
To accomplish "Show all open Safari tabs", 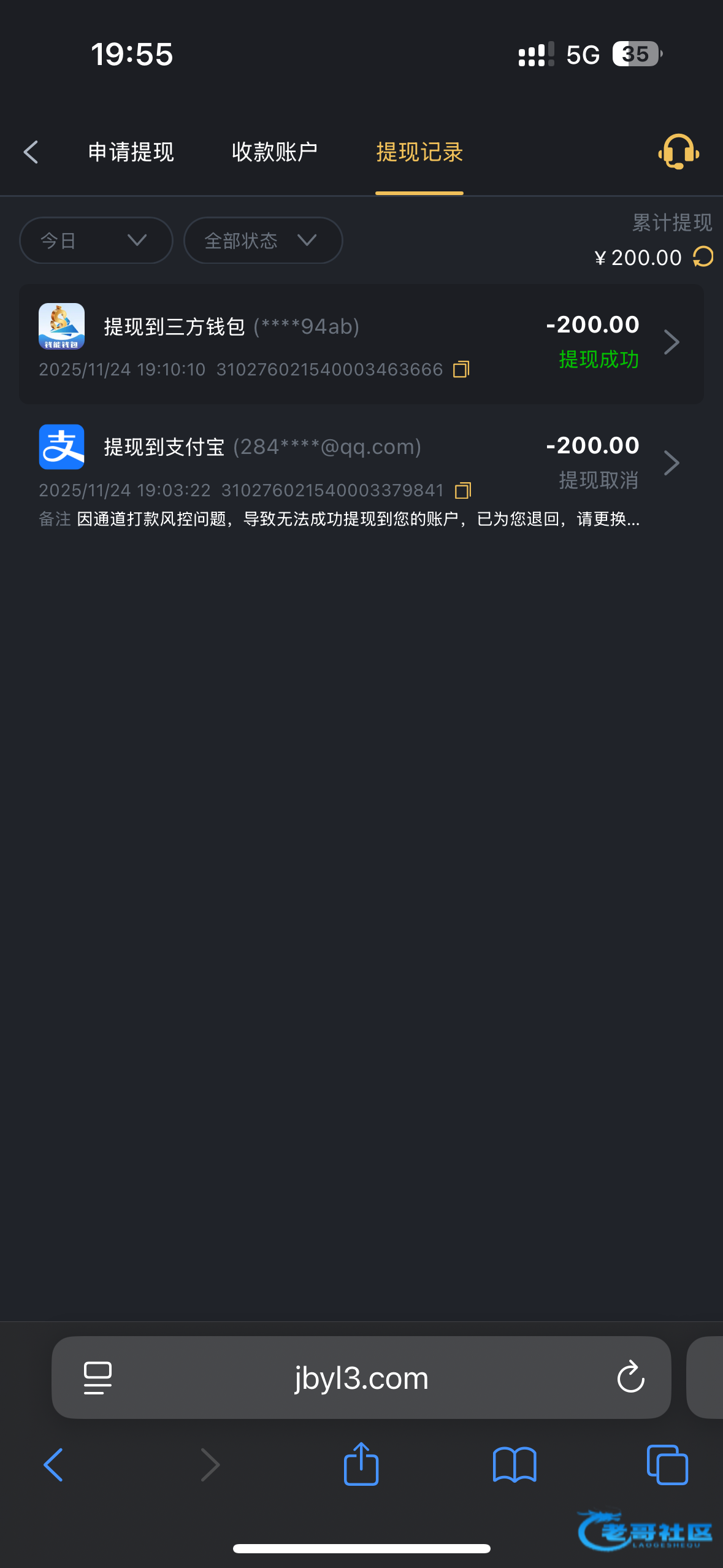I will coord(667,1465).
